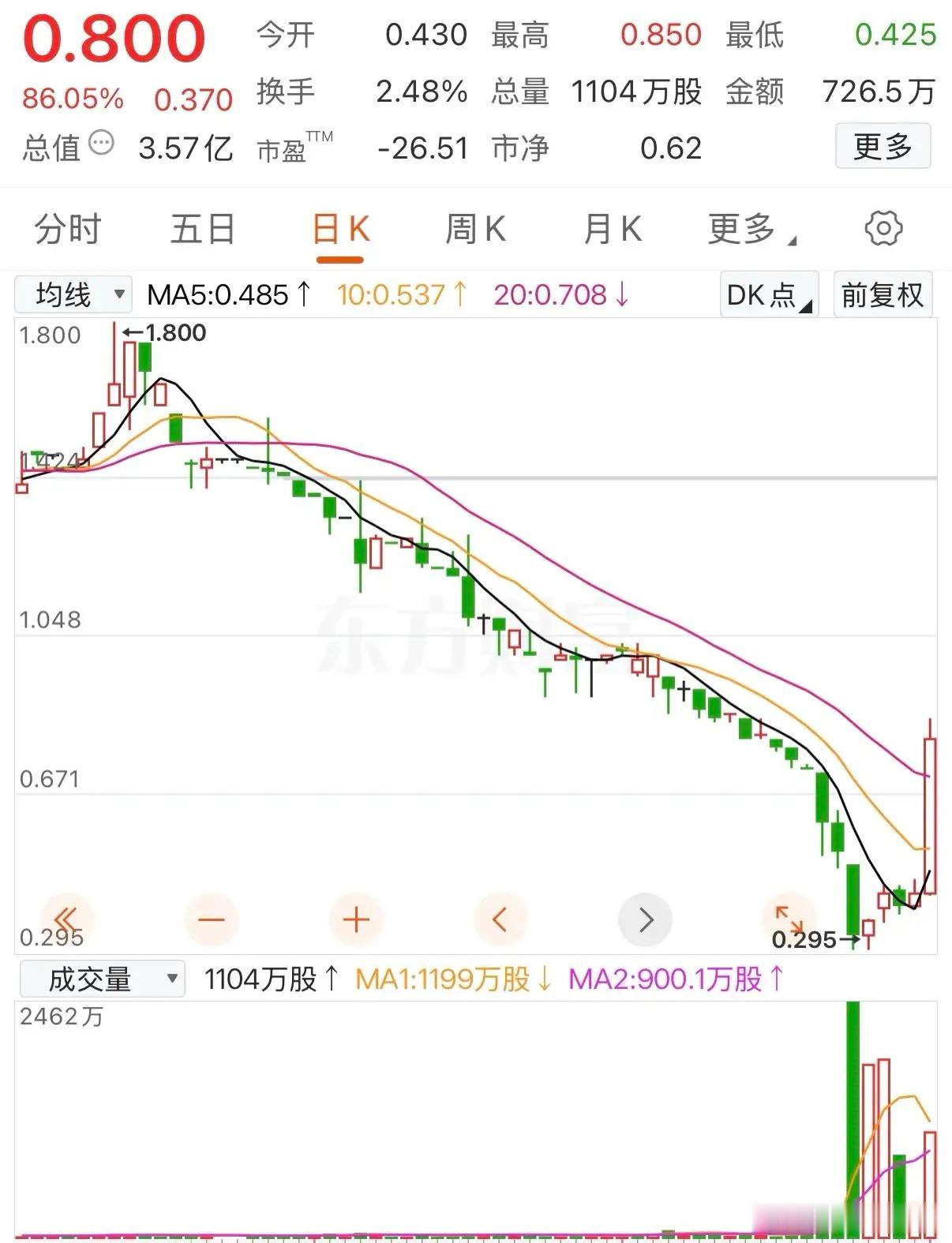Open the 均线 indicator dropdown
Viewport: 952px width, 1243px height.
click(73, 294)
